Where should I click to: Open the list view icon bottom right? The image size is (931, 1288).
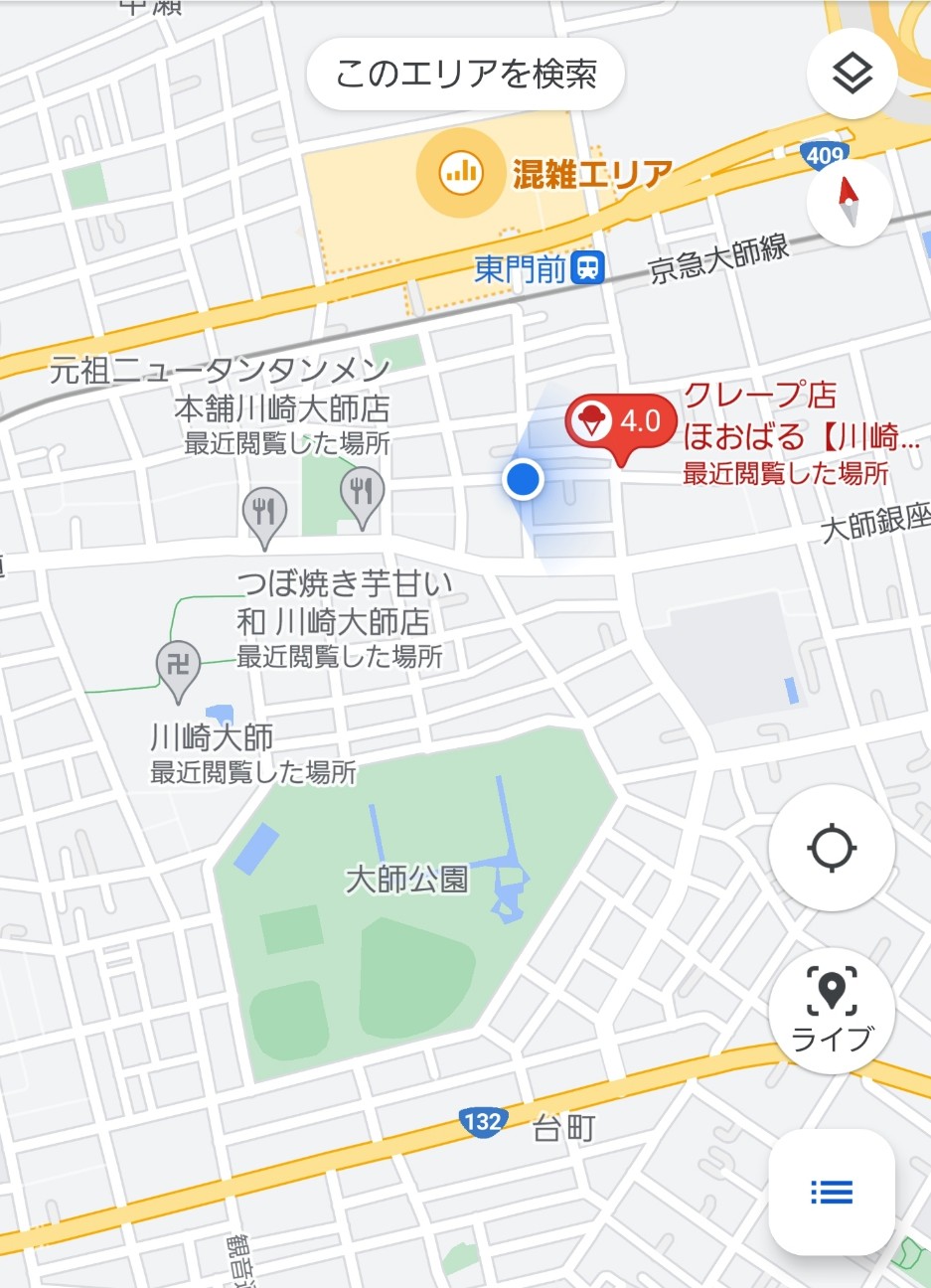pyautogui.click(x=832, y=1195)
